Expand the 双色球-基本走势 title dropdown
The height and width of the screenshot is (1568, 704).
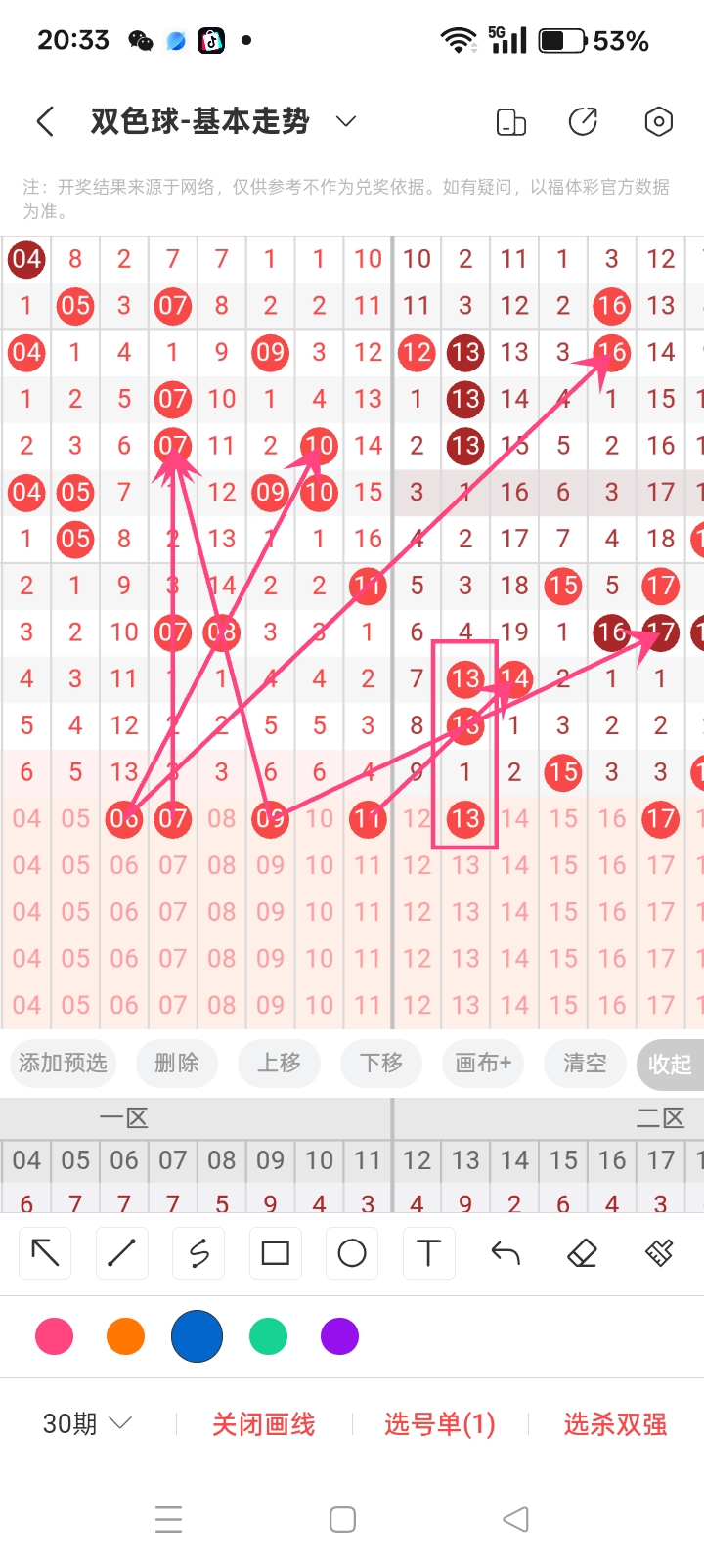point(344,122)
